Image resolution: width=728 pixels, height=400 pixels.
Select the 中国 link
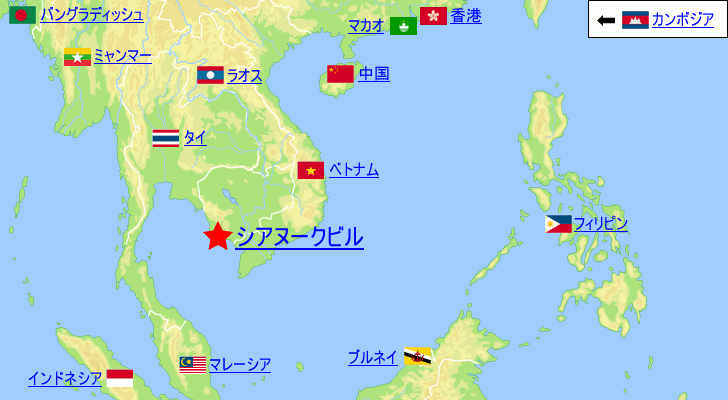[x=373, y=74]
